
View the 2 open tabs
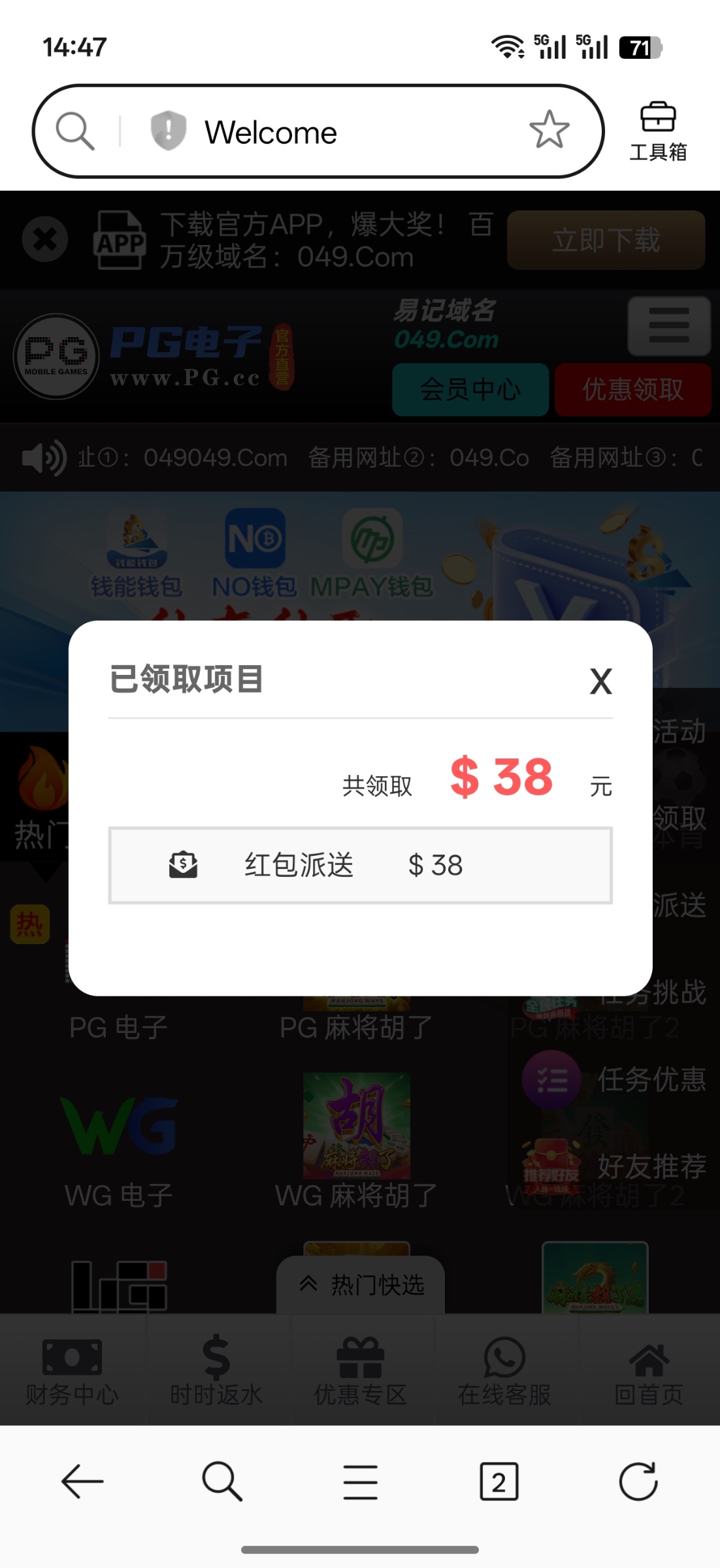pyautogui.click(x=499, y=1481)
